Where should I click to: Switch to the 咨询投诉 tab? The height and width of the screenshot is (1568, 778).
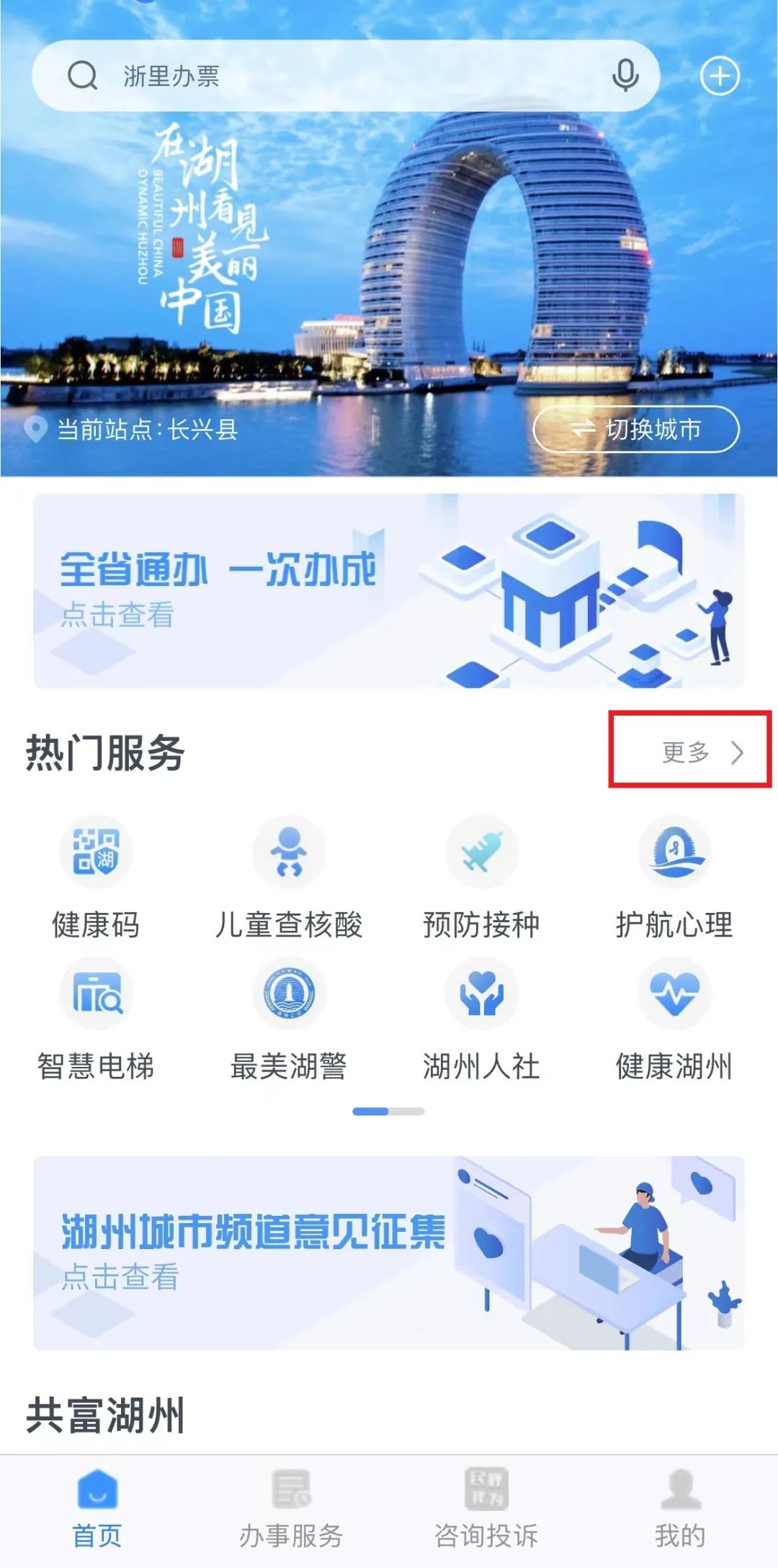486,1510
